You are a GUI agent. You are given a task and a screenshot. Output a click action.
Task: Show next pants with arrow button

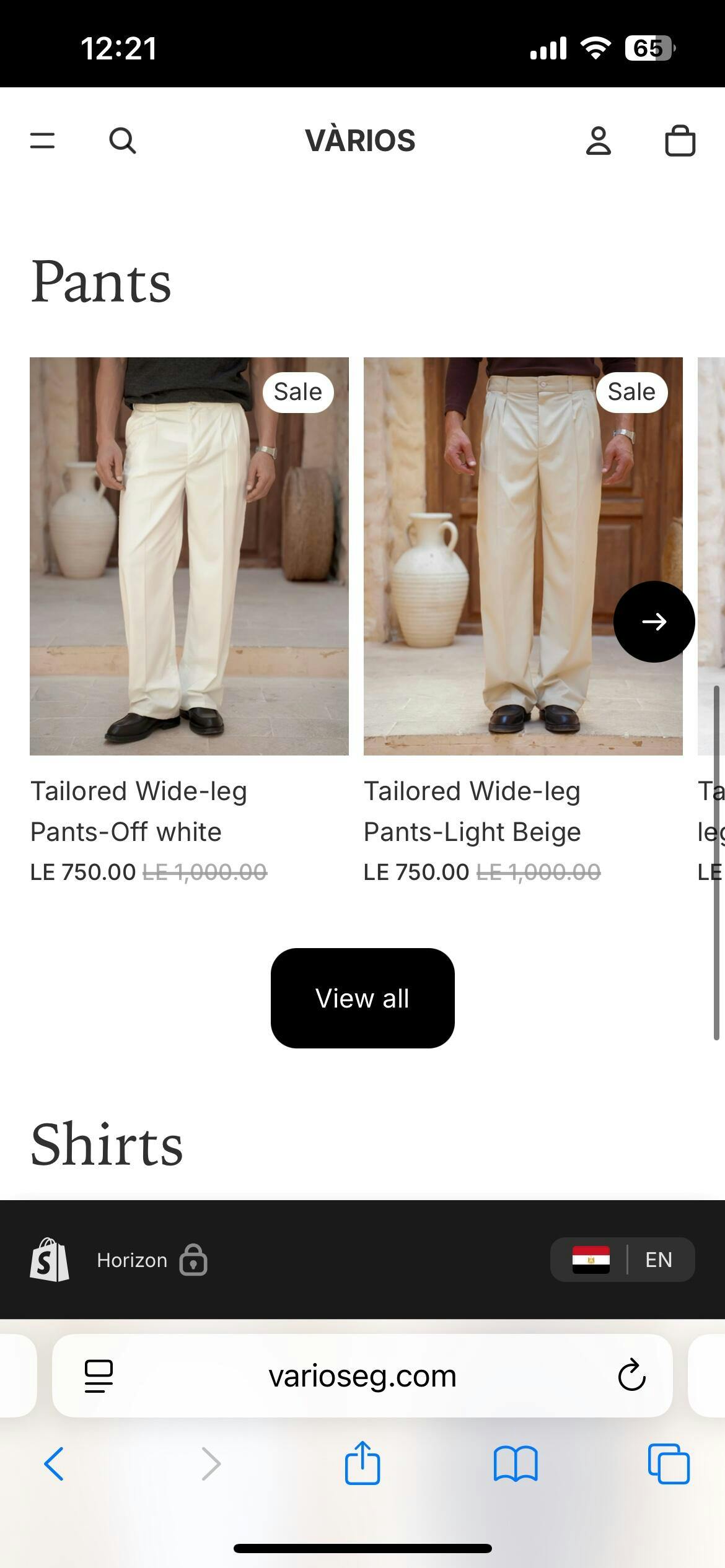(654, 621)
